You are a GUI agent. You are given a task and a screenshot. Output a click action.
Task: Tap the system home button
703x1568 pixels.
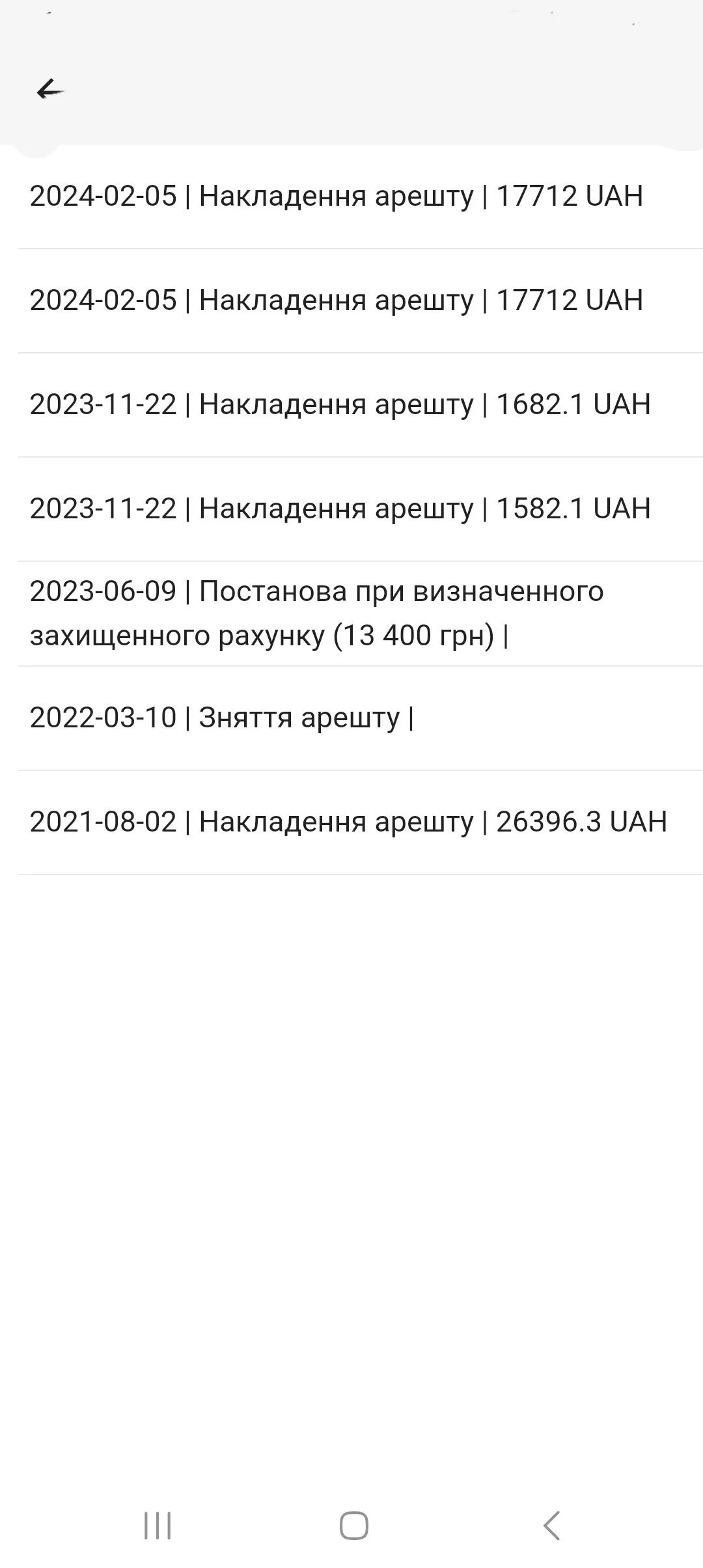point(353,1525)
